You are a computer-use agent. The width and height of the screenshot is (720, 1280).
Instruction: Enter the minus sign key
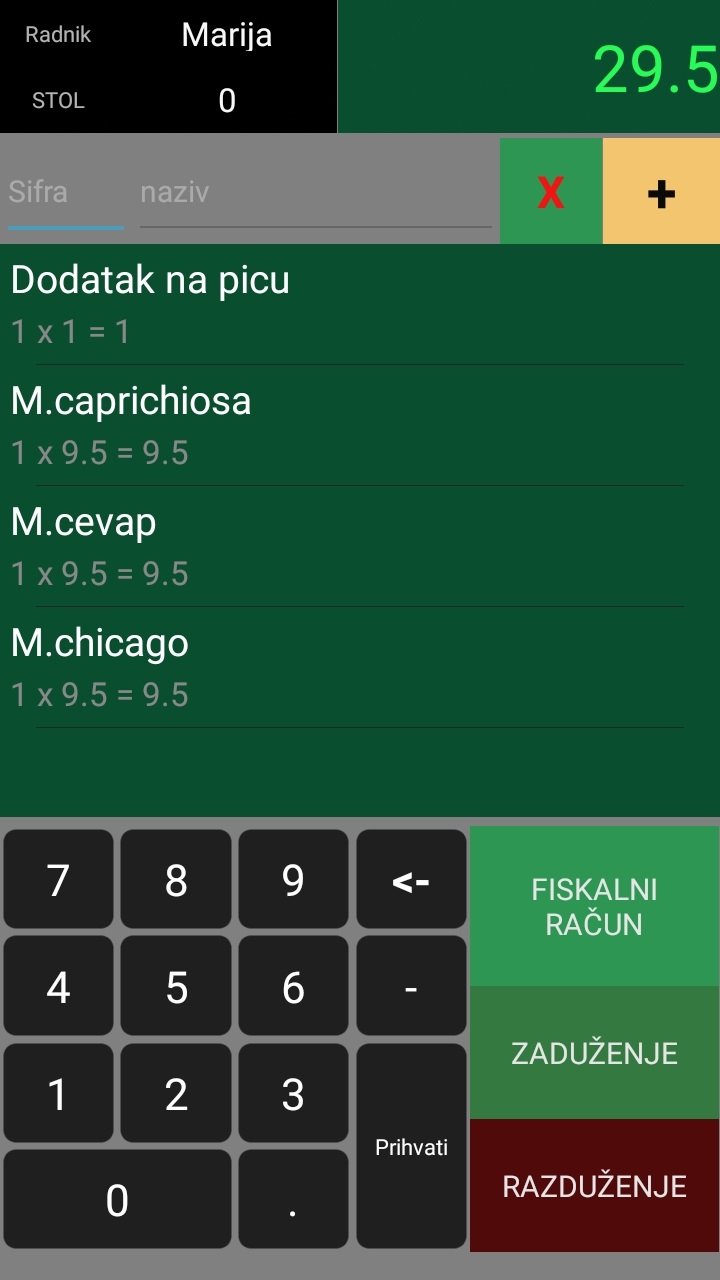411,987
